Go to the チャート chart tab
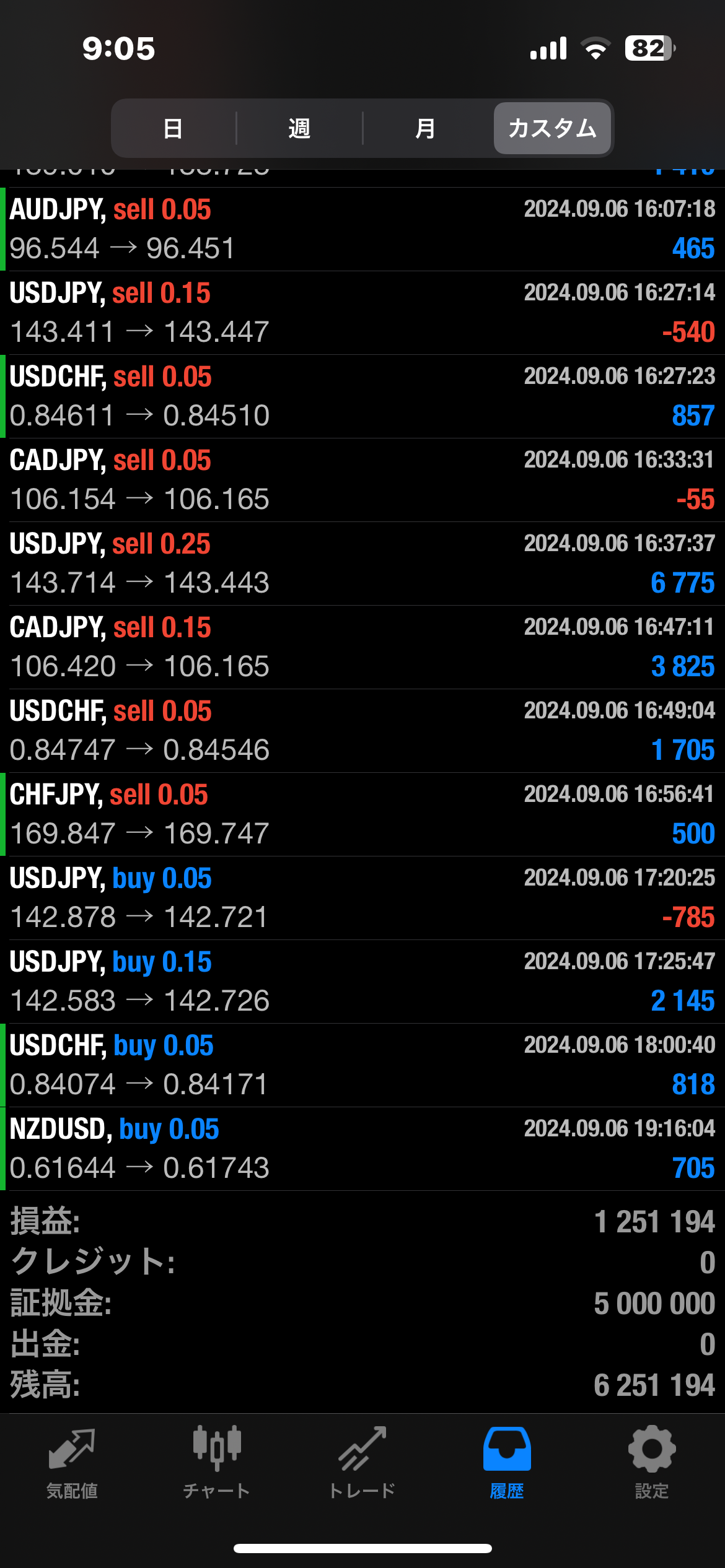This screenshot has width=725, height=1568. [216, 1463]
